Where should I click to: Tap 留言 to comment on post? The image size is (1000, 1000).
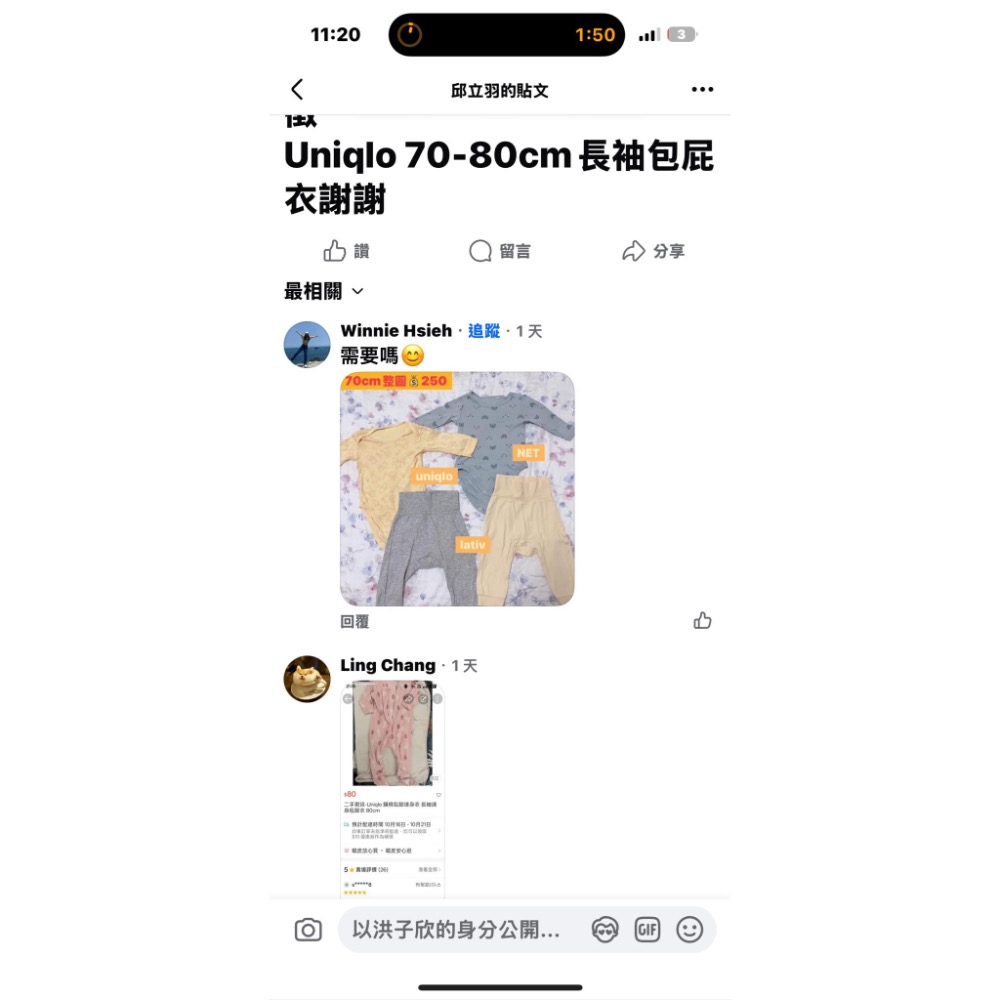[500, 251]
